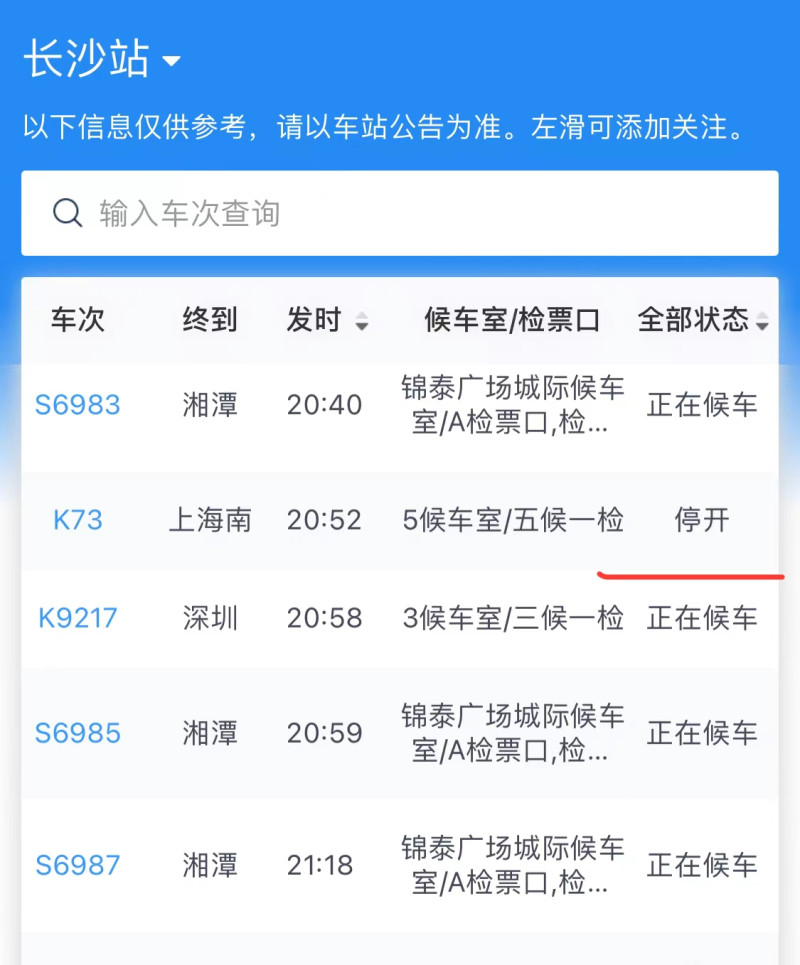This screenshot has width=800, height=965.
Task: Tap the train search input field
Action: click(x=400, y=212)
